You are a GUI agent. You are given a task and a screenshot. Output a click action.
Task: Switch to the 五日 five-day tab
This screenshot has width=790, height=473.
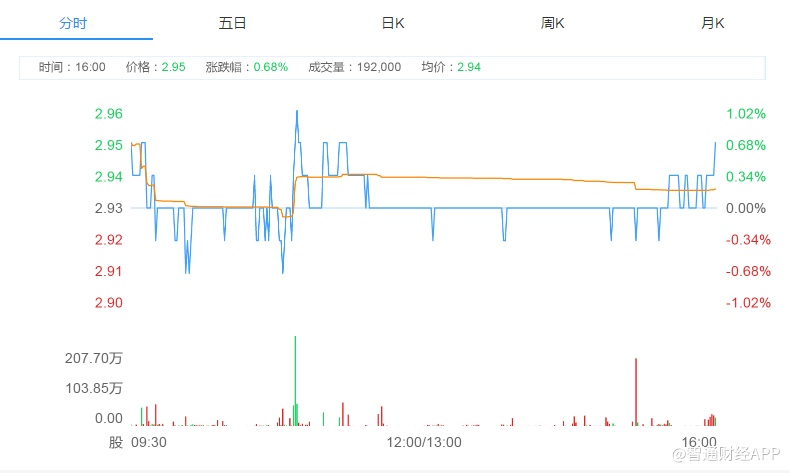(x=232, y=22)
